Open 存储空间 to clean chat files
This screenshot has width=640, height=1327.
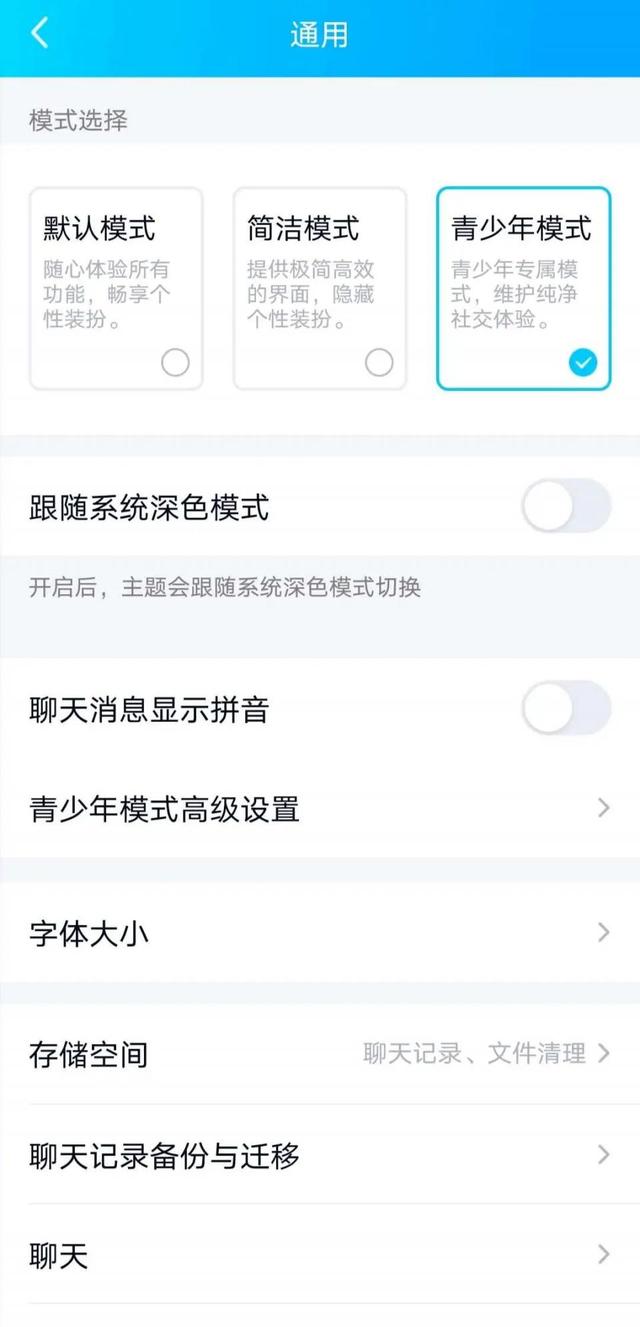point(320,1054)
